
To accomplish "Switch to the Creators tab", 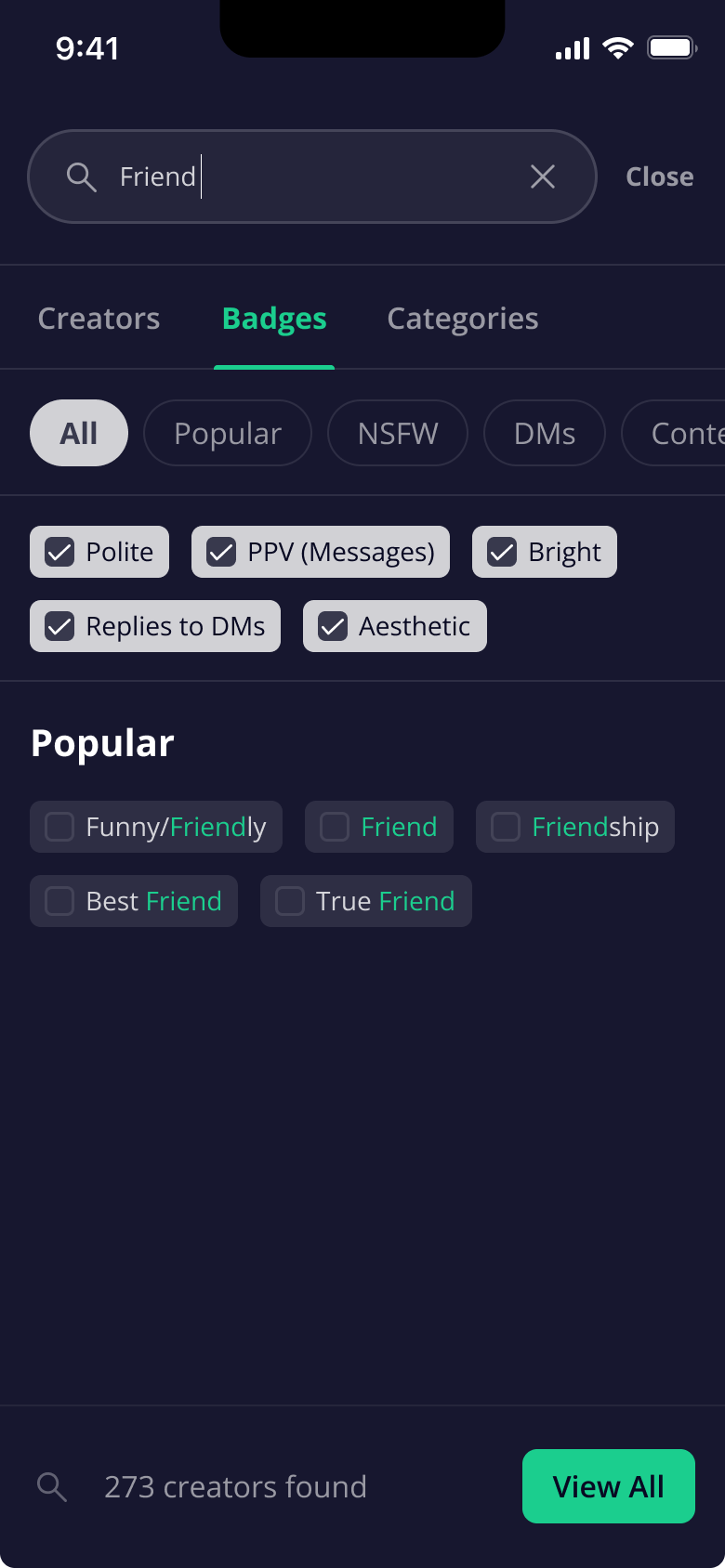I will click(x=99, y=319).
